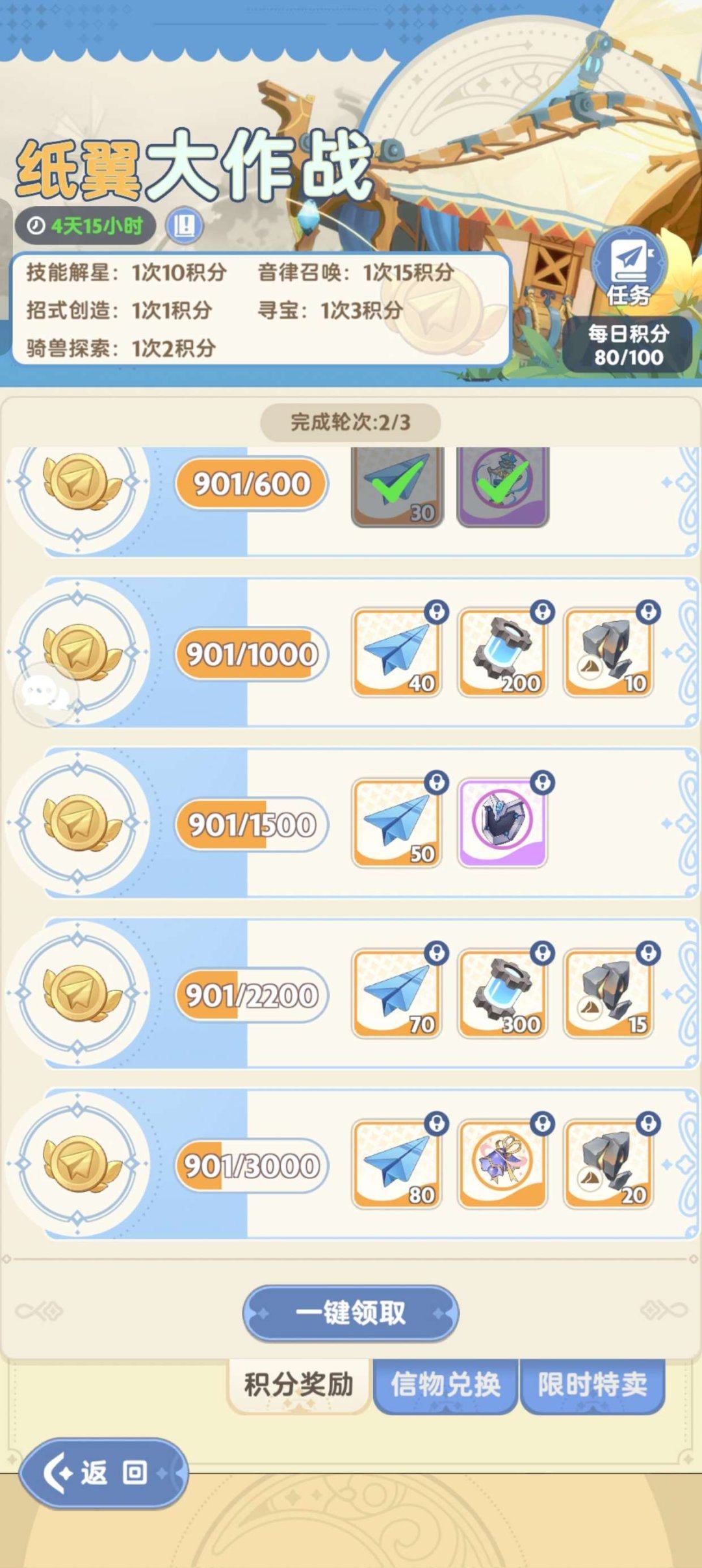702x1568 pixels.
Task: View the 50 paper plane reward in 901/1500 row
Action: (397, 823)
